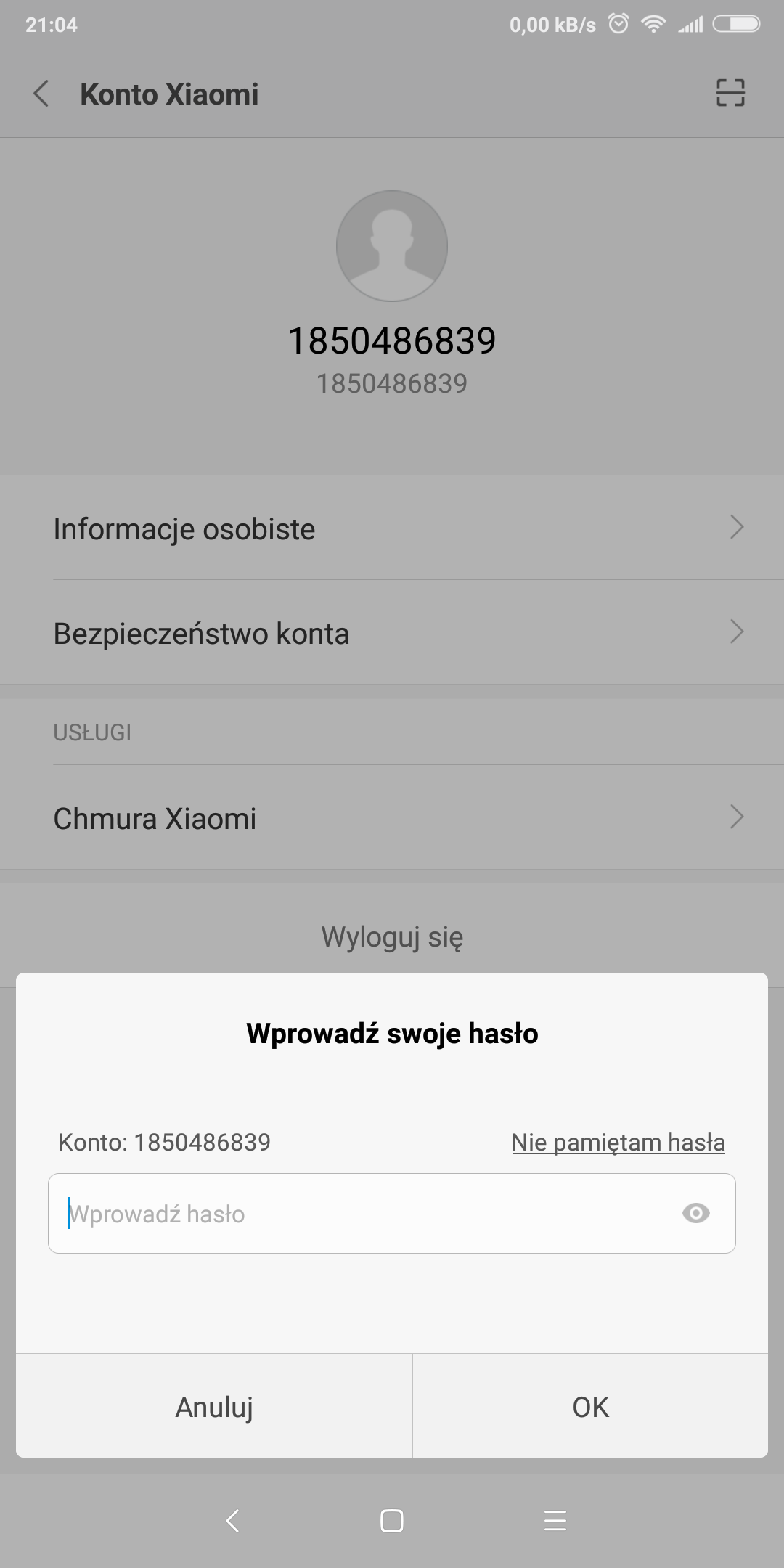Screen dimensions: 784x1568
Task: Tap the 'Wprowadź hasło' password field
Action: click(352, 1214)
